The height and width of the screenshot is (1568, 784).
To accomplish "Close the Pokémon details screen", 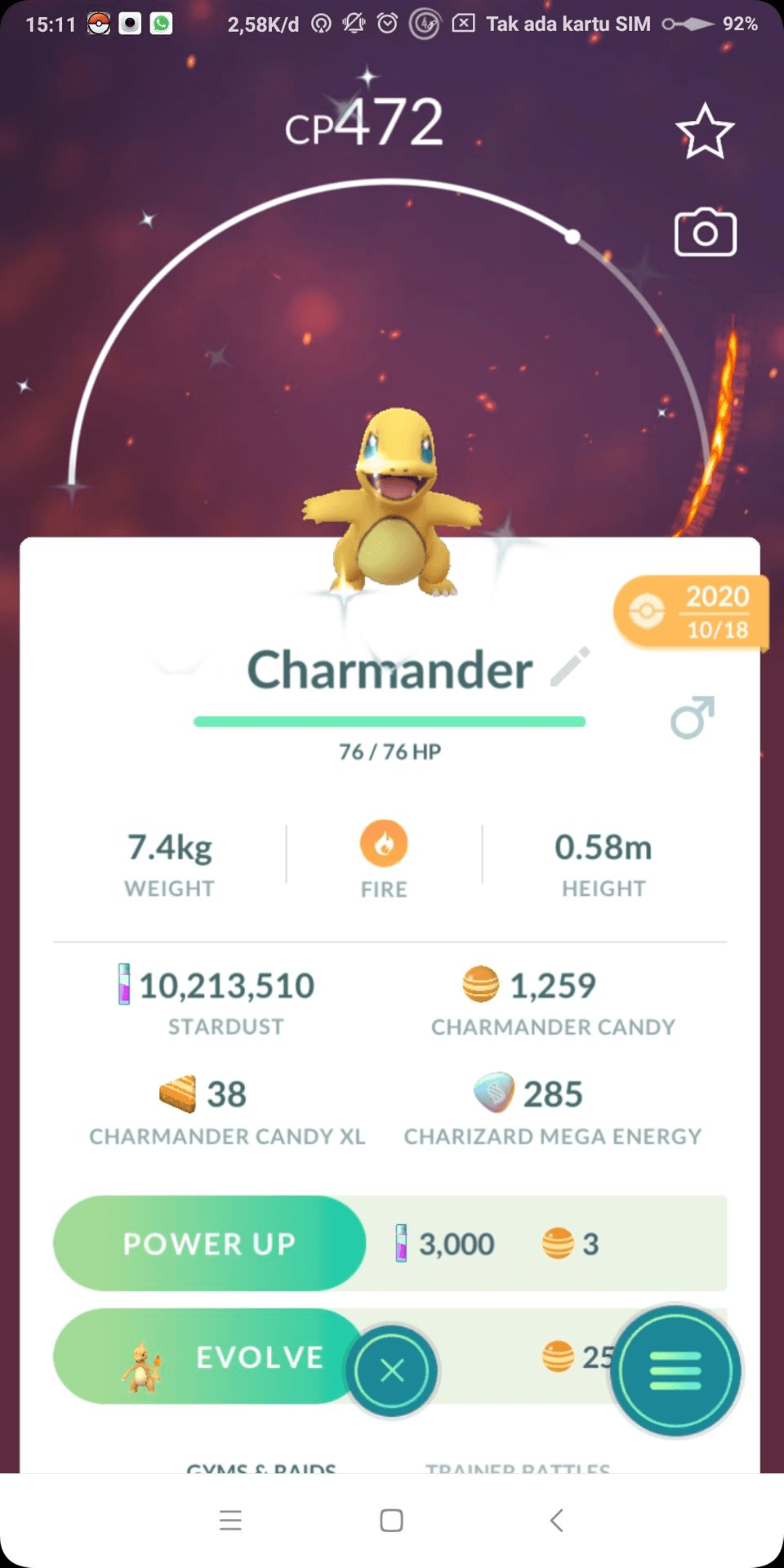I will [x=392, y=1370].
